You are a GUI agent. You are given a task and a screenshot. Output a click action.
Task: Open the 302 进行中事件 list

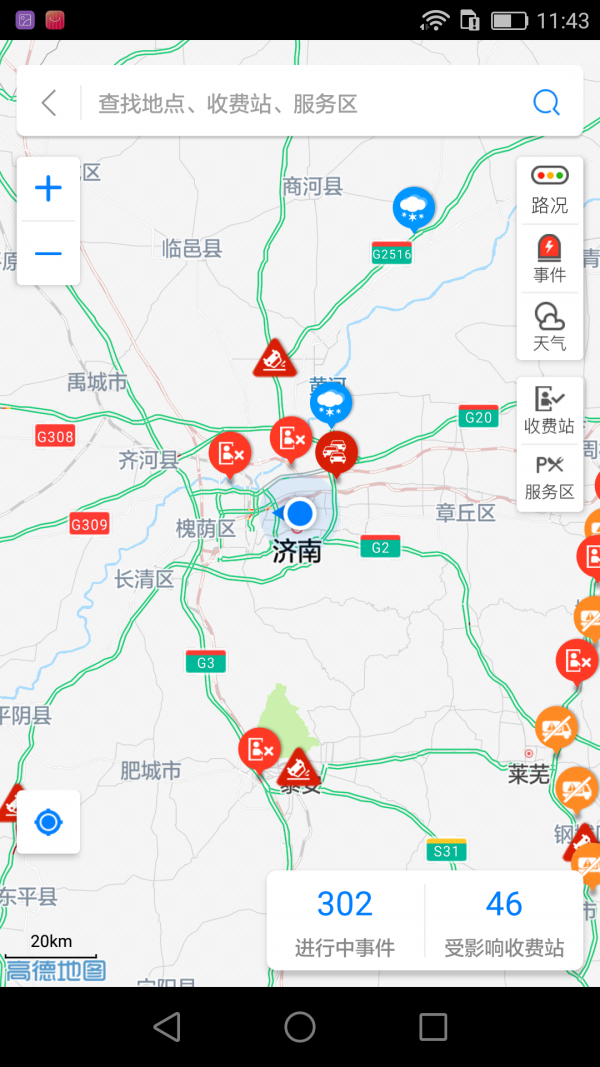(x=345, y=920)
